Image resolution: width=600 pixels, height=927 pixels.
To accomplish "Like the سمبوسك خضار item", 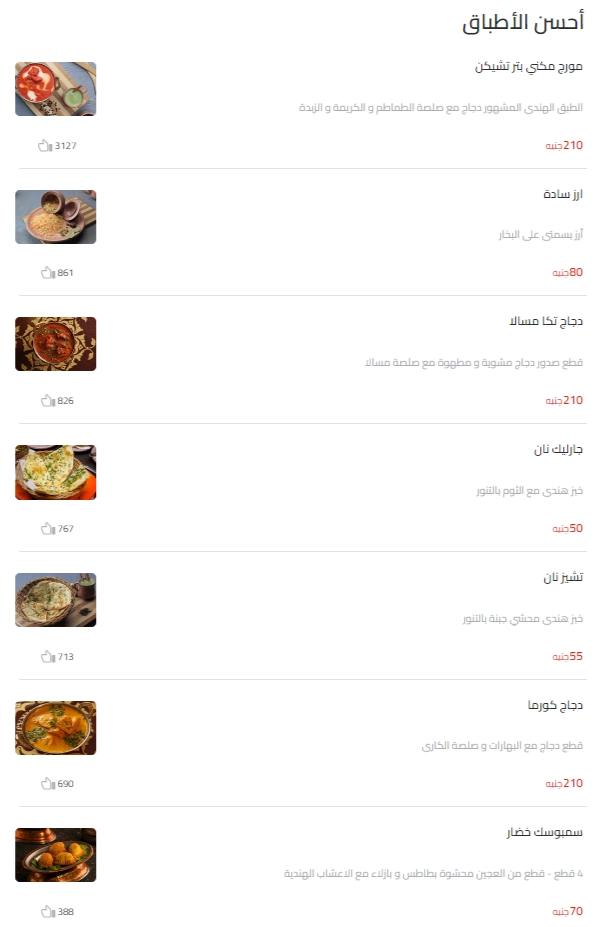I will tap(47, 912).
